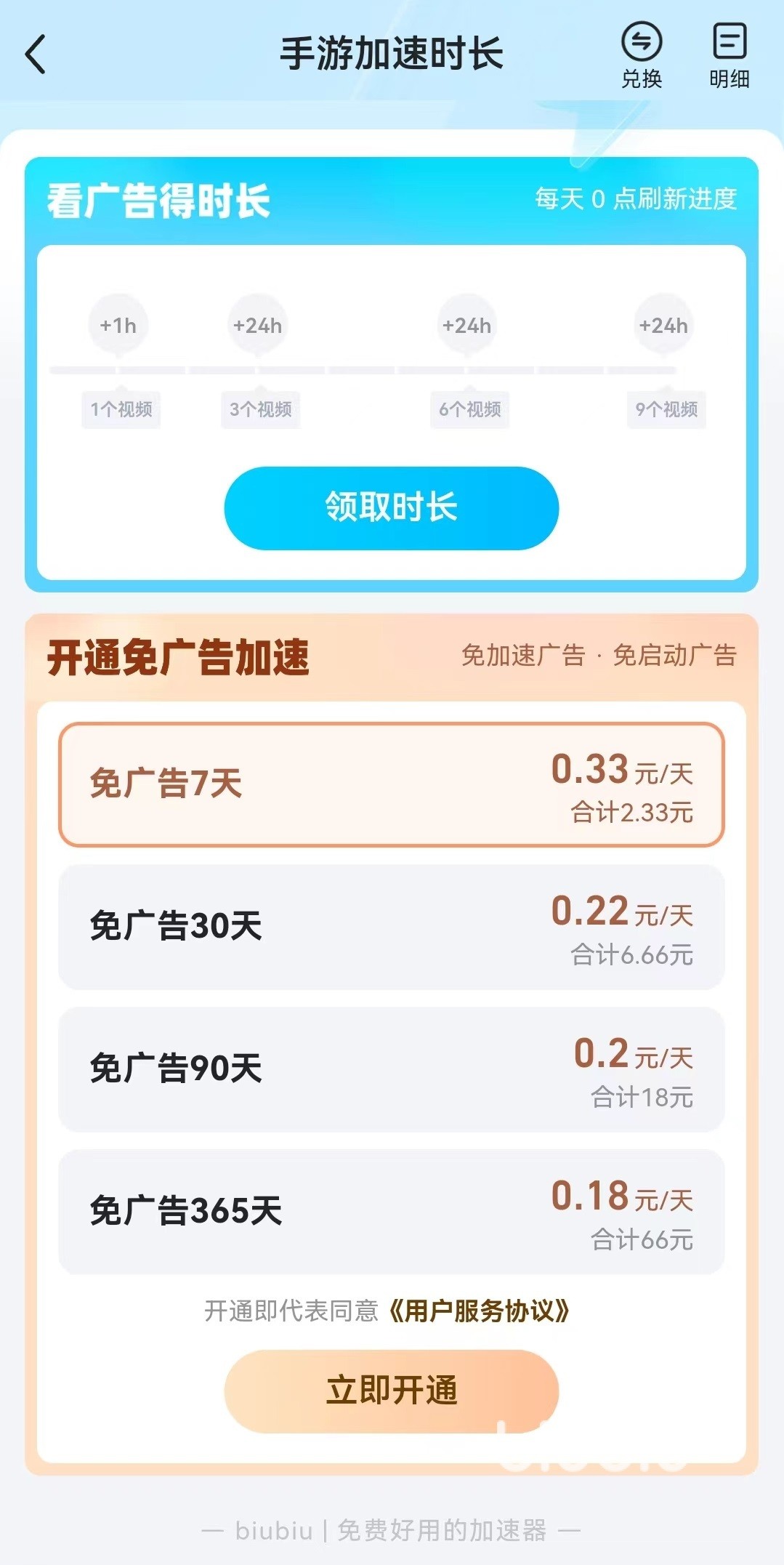Tap 立即开通 to subscribe now
This screenshot has width=784, height=1565.
point(391,1391)
